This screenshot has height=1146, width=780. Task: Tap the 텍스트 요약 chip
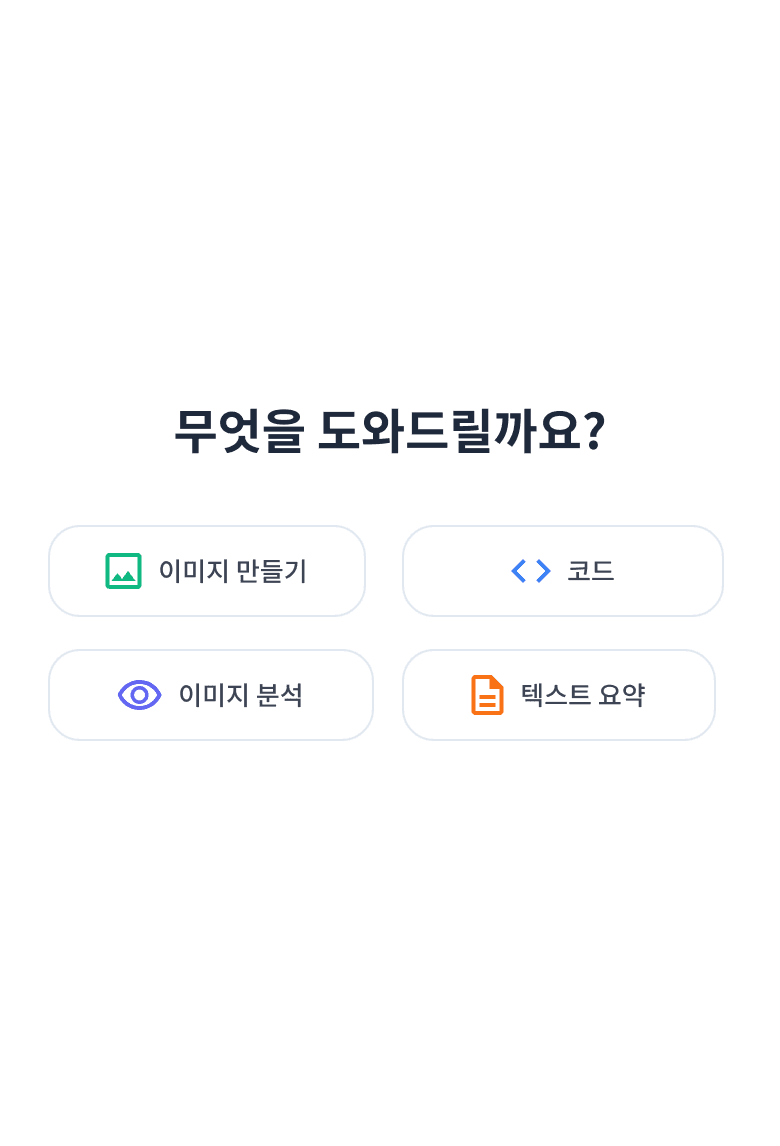coord(559,695)
